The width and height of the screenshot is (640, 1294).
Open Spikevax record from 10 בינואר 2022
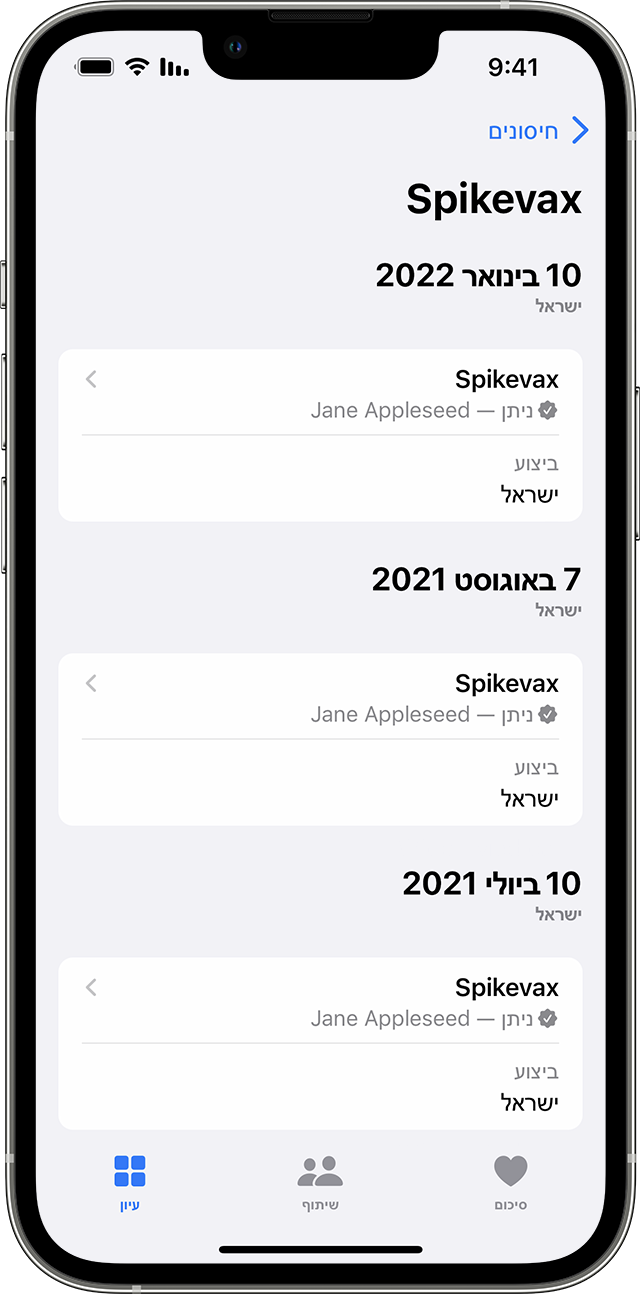(x=320, y=394)
